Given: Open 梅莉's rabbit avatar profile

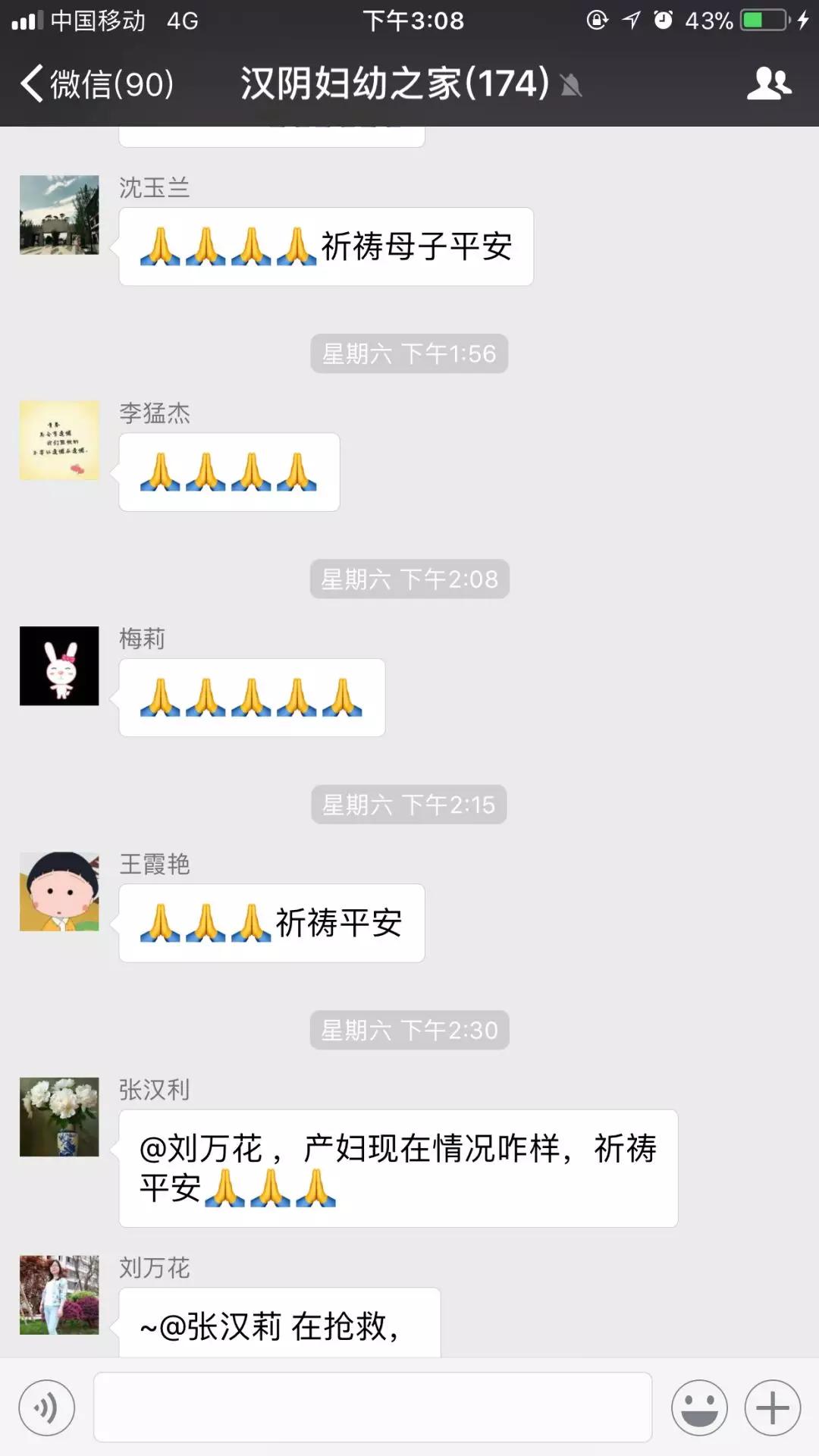Looking at the screenshot, I should (59, 666).
